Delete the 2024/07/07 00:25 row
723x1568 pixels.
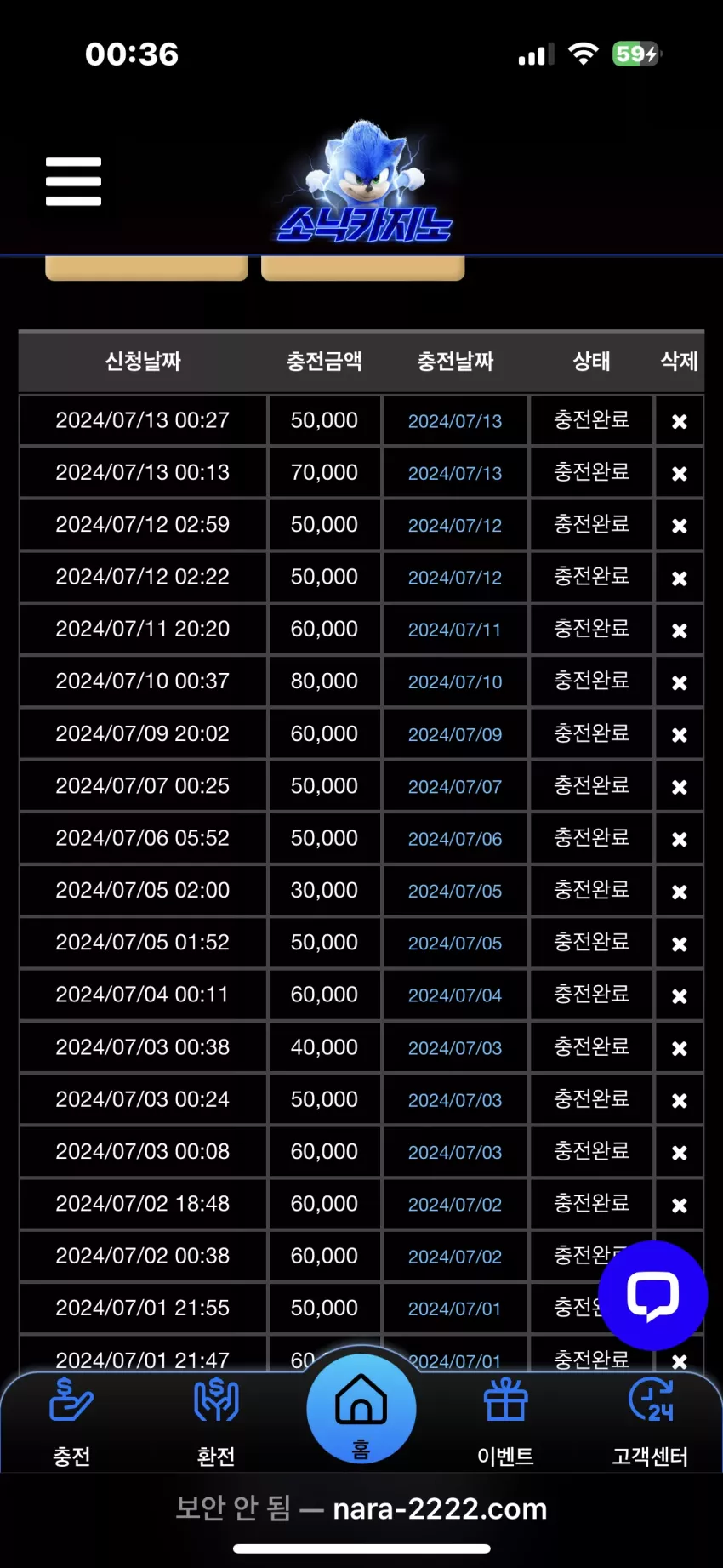[x=679, y=787]
